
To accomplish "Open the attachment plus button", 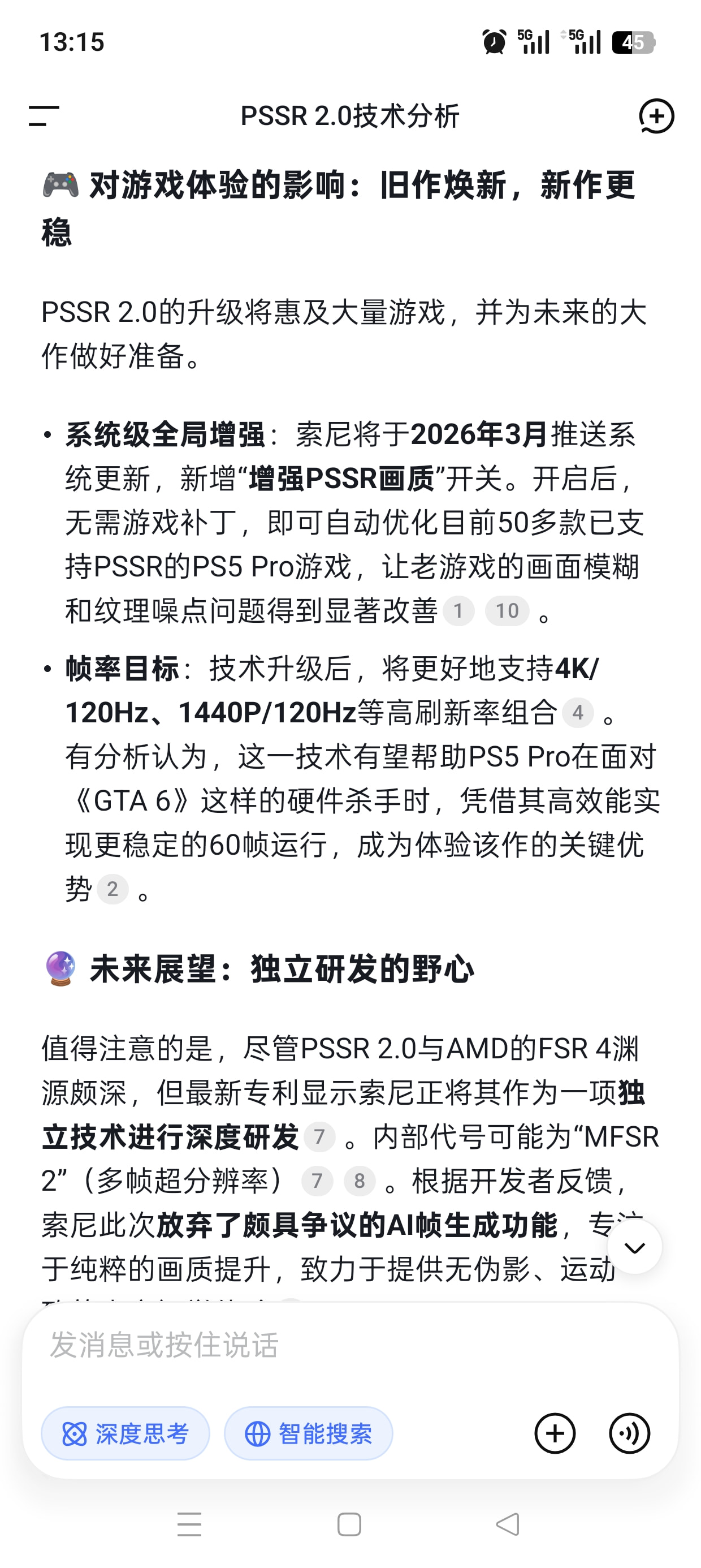I will pos(555,1433).
